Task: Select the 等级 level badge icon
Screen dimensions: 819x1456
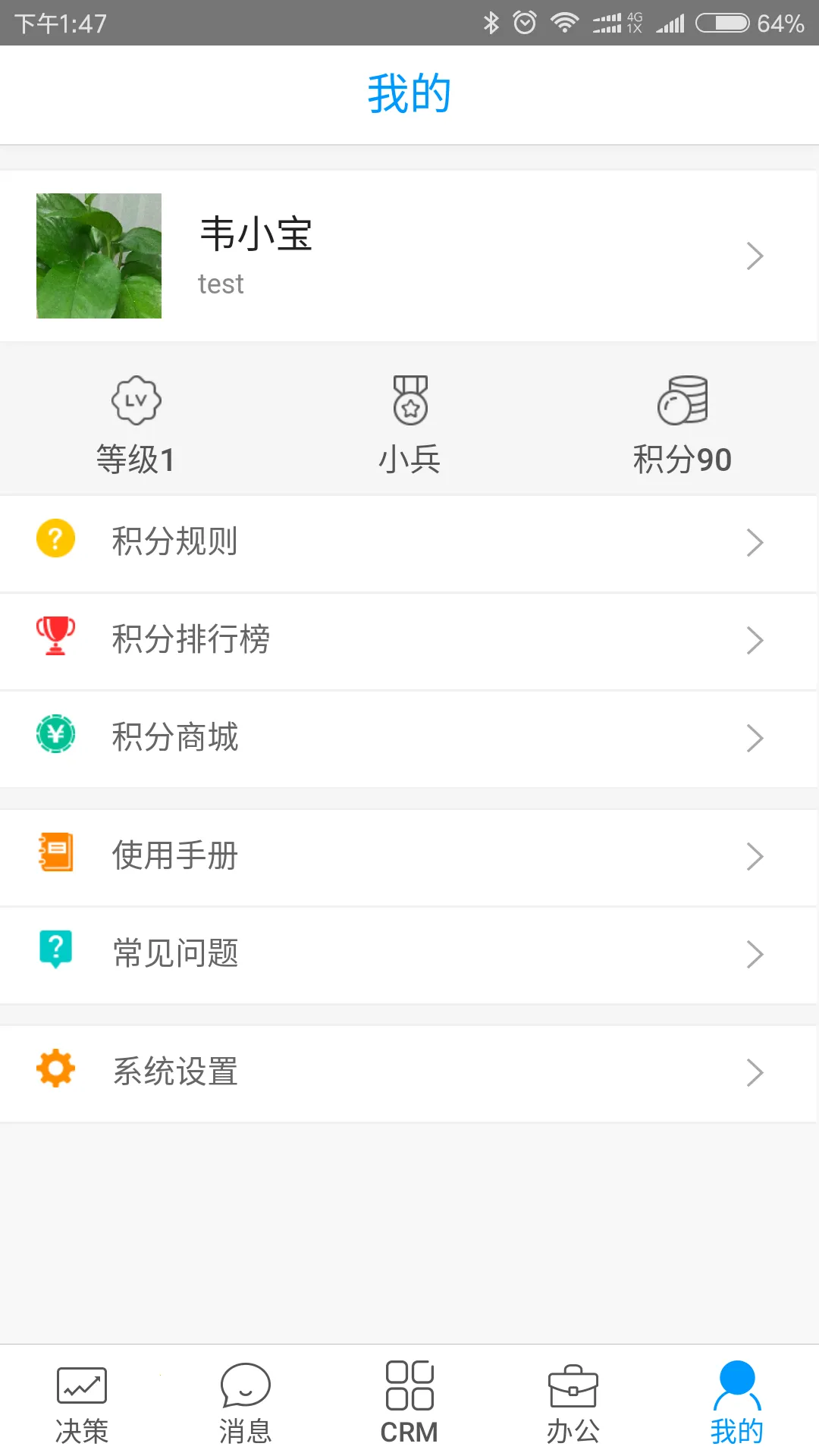Action: [x=136, y=400]
